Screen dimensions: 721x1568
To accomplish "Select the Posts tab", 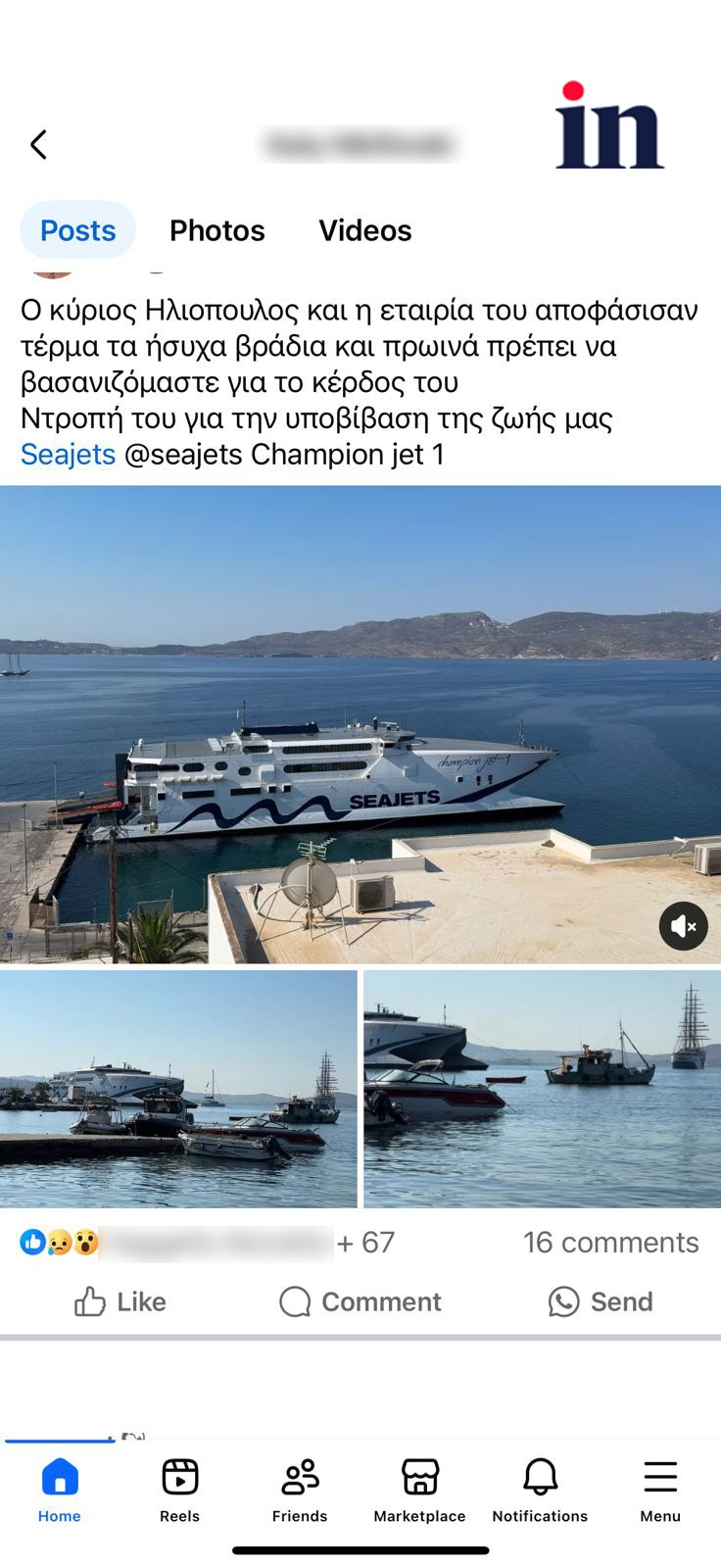I will tap(77, 230).
